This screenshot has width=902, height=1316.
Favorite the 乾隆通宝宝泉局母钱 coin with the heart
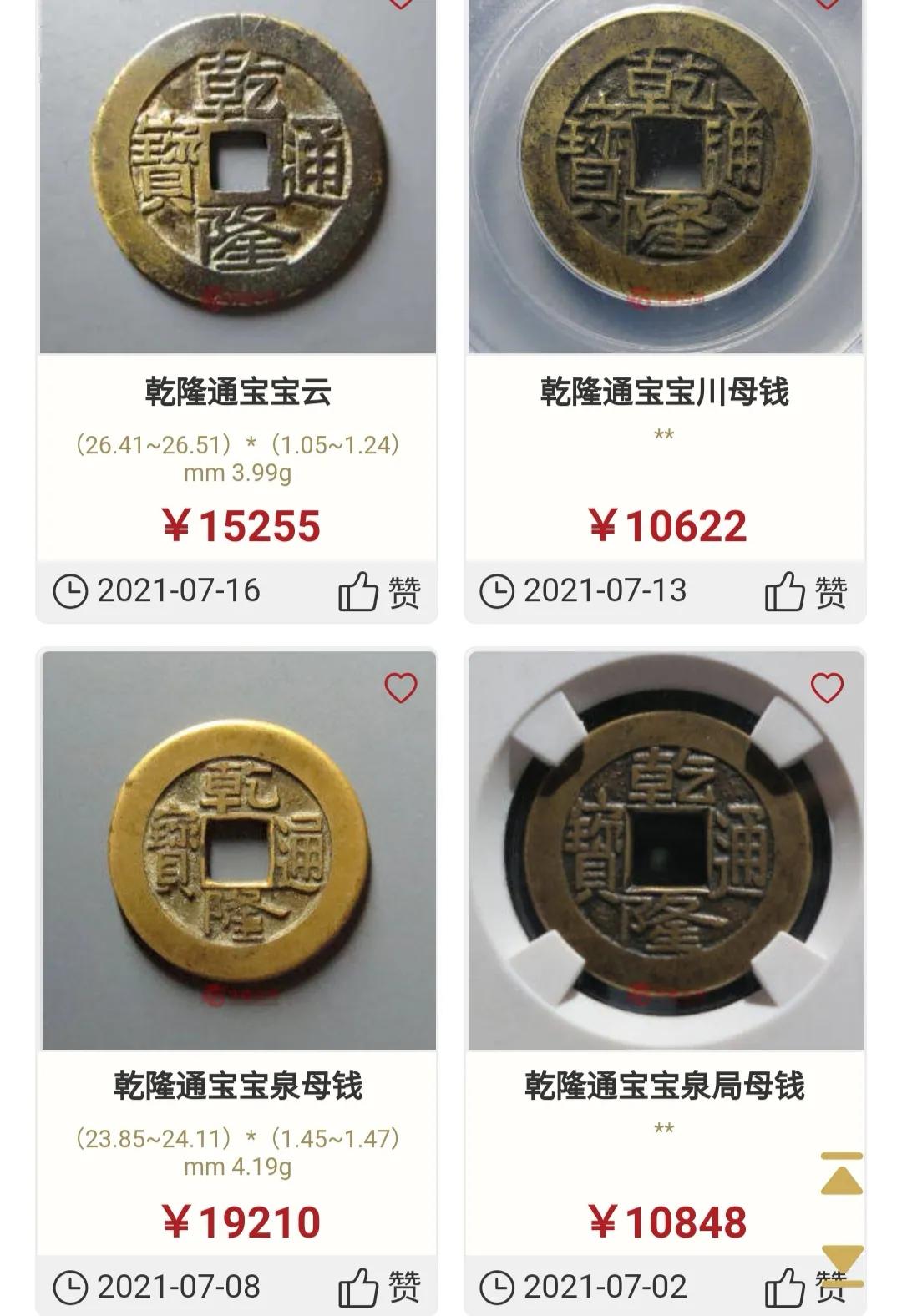pos(827,688)
